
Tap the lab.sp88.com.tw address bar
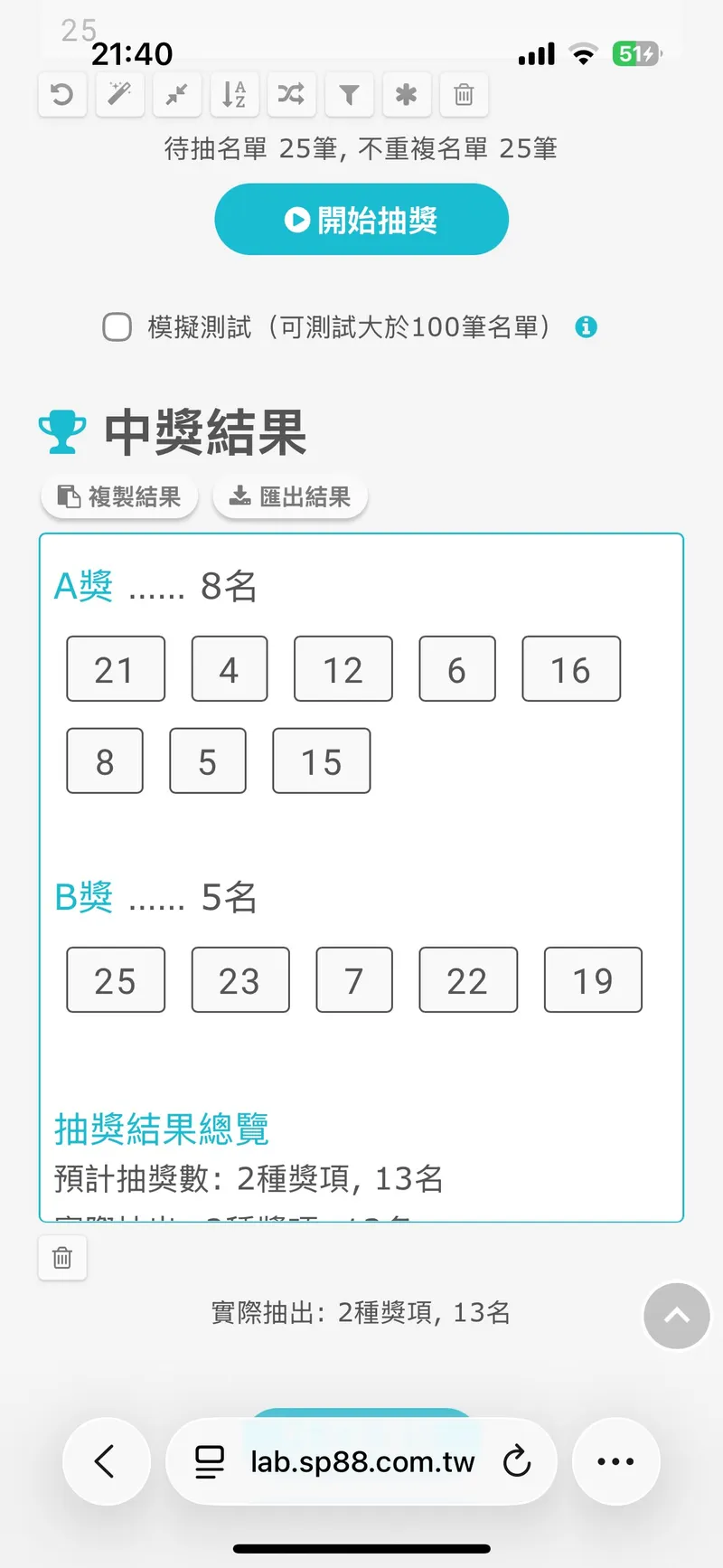[361, 1461]
